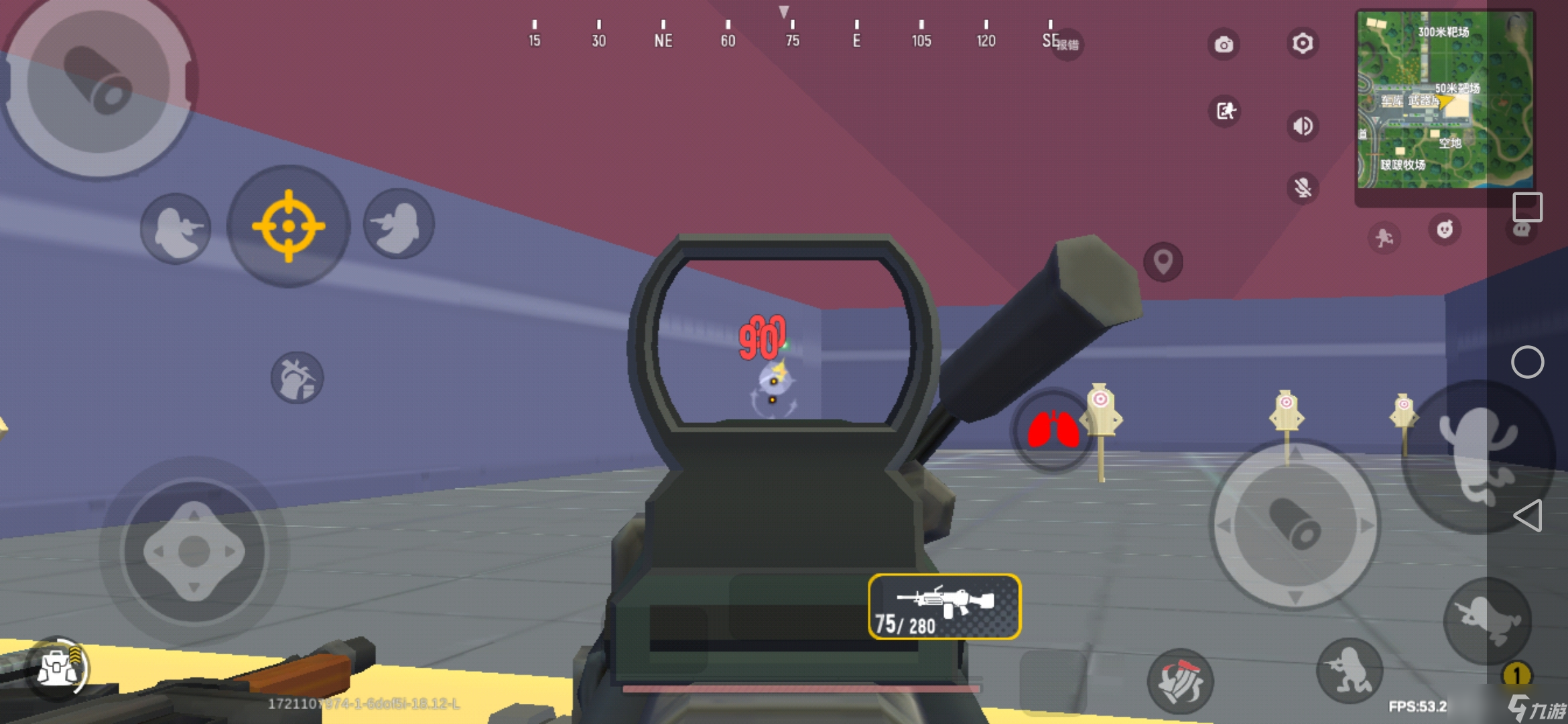Screen dimensions: 1568x724
Task: Toggle the yellow crosshair aim button
Action: (x=289, y=226)
